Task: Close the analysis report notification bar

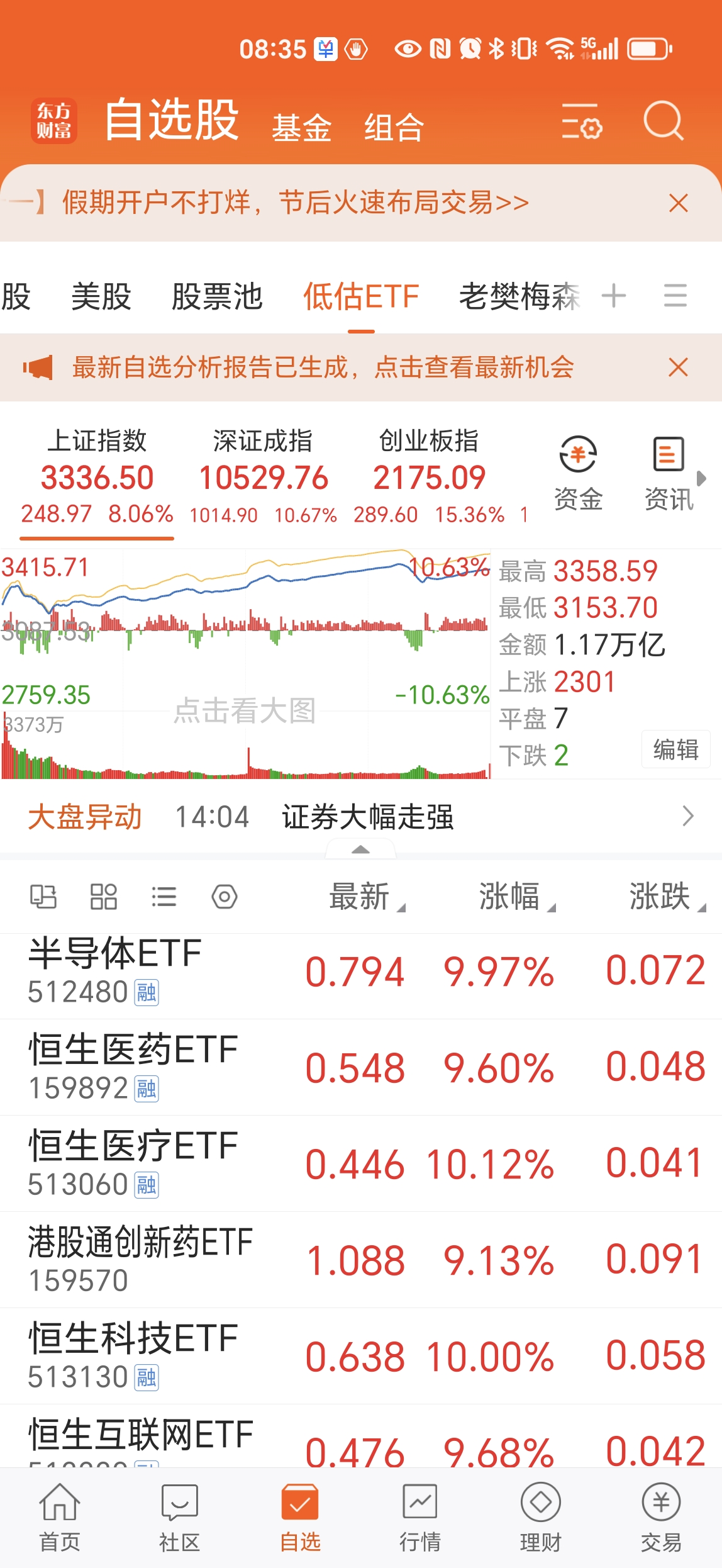Action: (677, 368)
